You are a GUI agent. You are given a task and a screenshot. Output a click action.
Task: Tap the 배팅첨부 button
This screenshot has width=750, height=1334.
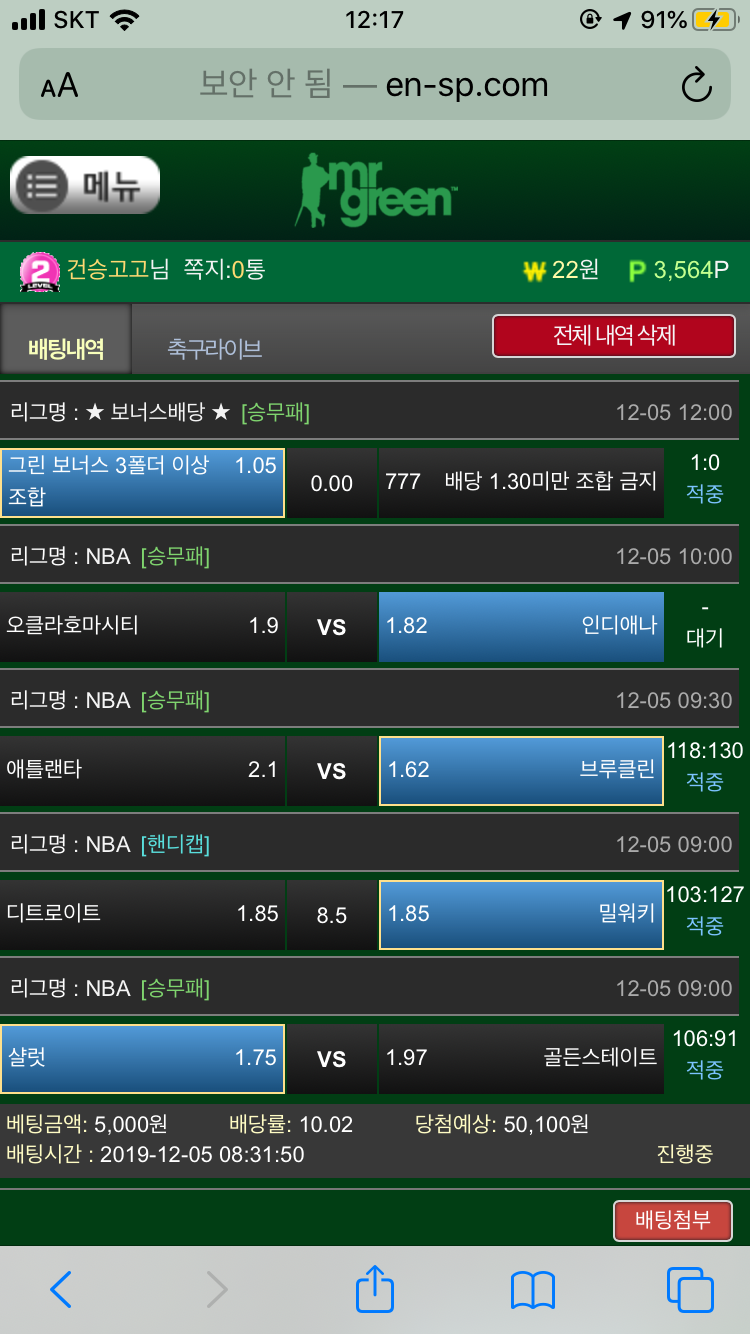[673, 1221]
